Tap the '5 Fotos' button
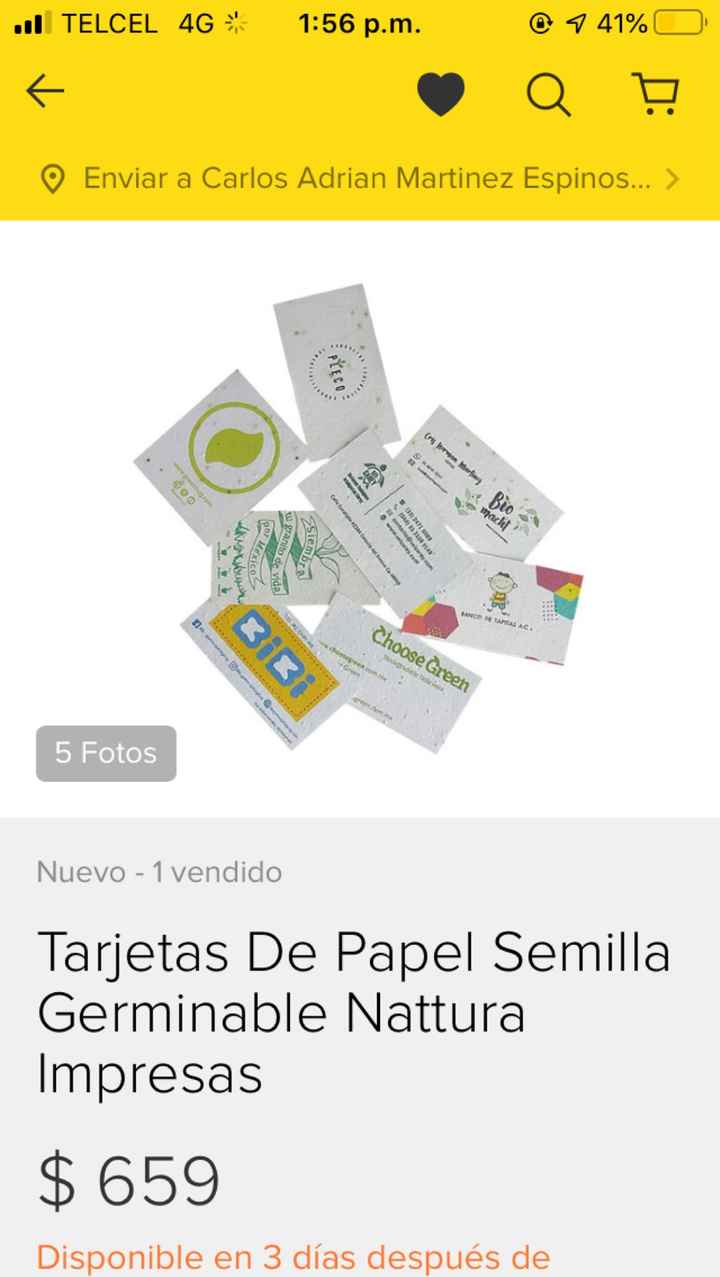This screenshot has height=1277, width=720. click(x=105, y=753)
